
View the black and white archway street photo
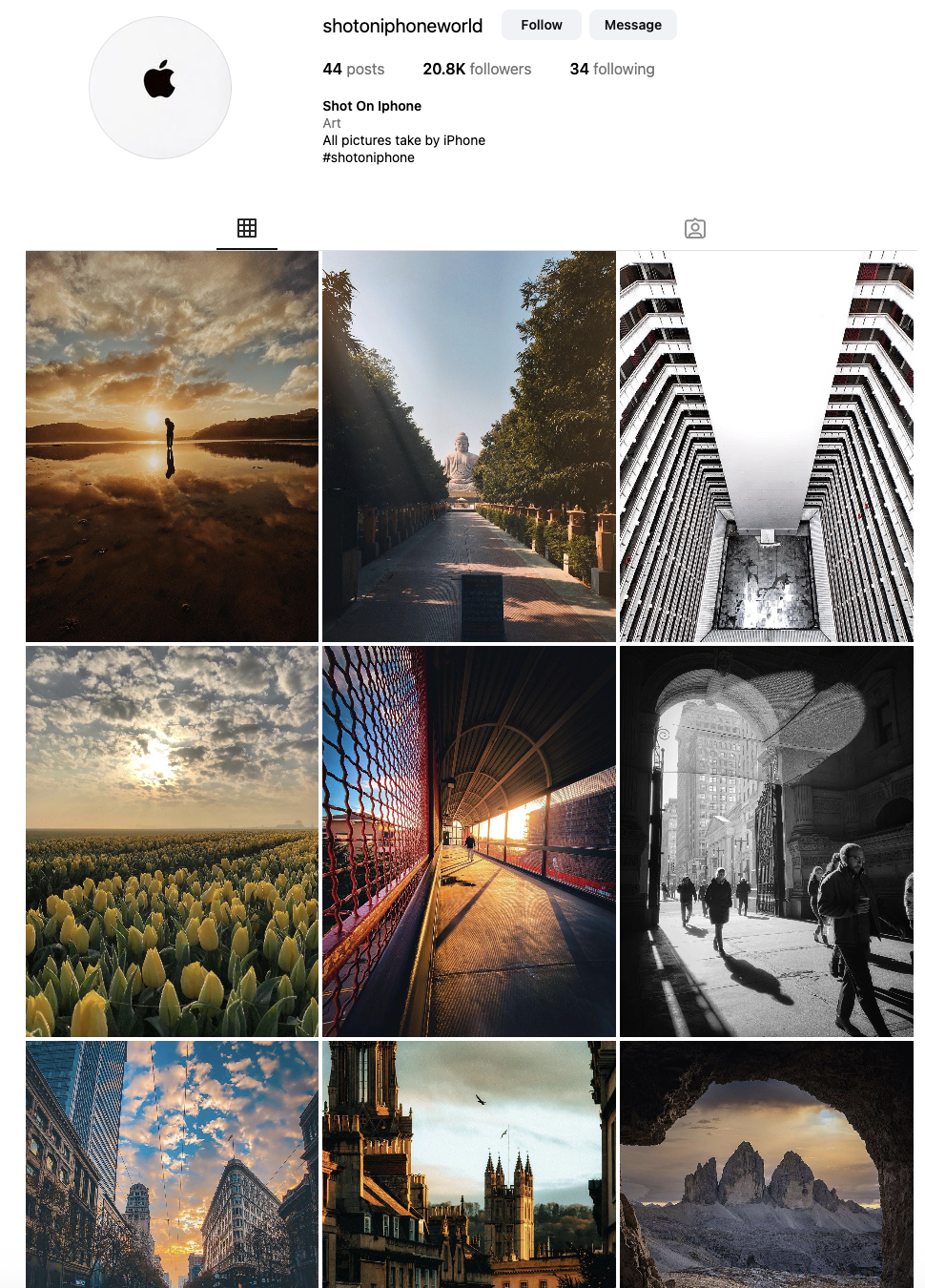[x=768, y=841]
